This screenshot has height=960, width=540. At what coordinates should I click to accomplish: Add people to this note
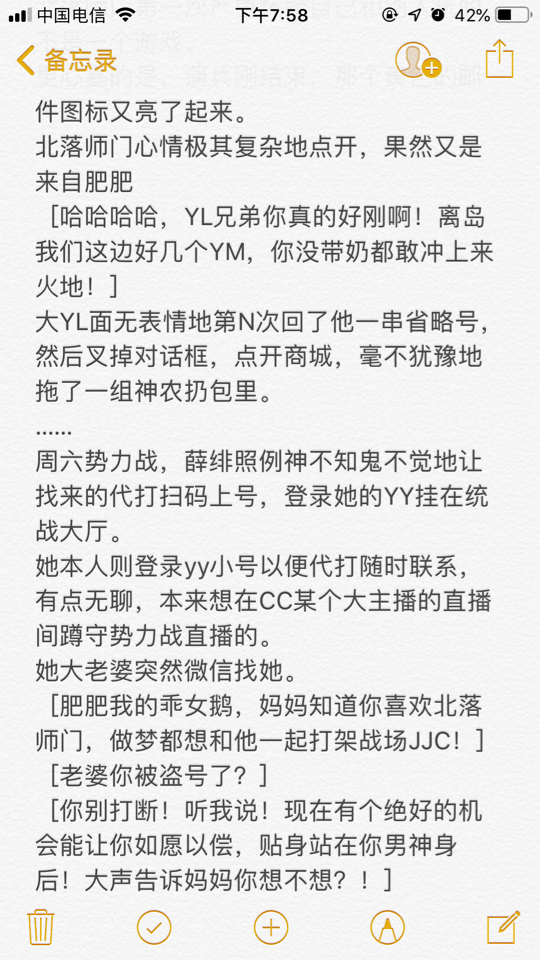pos(418,60)
